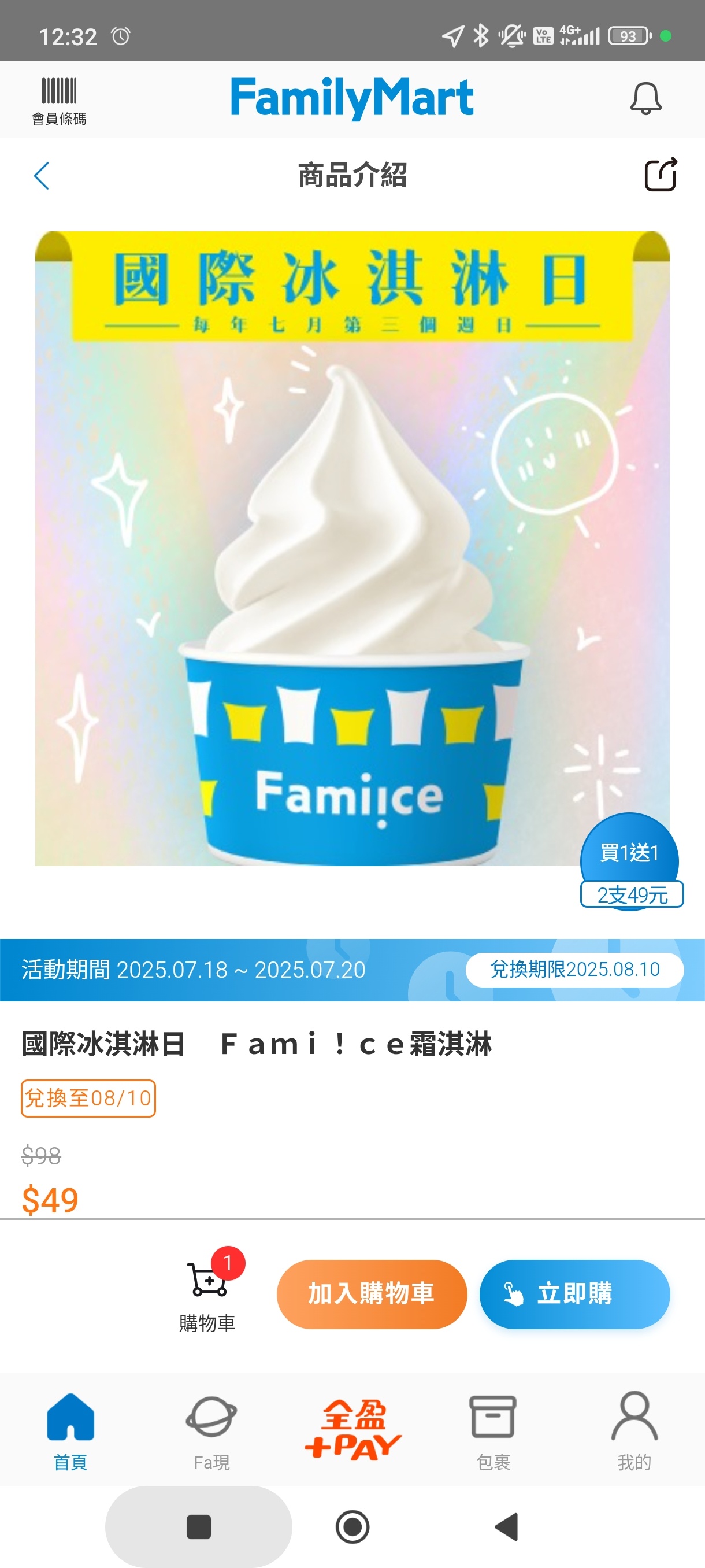Switch to the 首頁 tab
The width and height of the screenshot is (705, 1568).
[x=70, y=1430]
